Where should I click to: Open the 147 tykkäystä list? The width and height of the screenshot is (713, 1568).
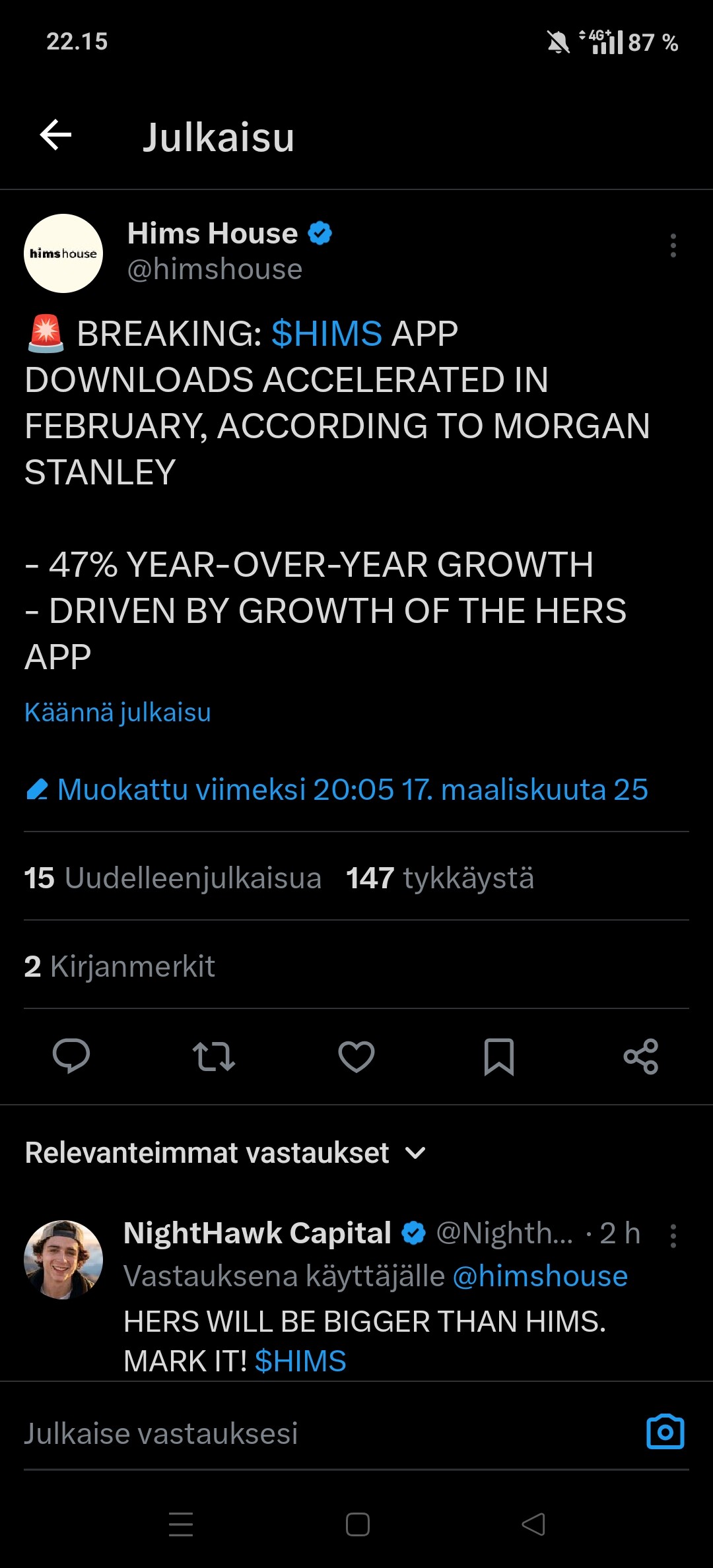tap(440, 878)
